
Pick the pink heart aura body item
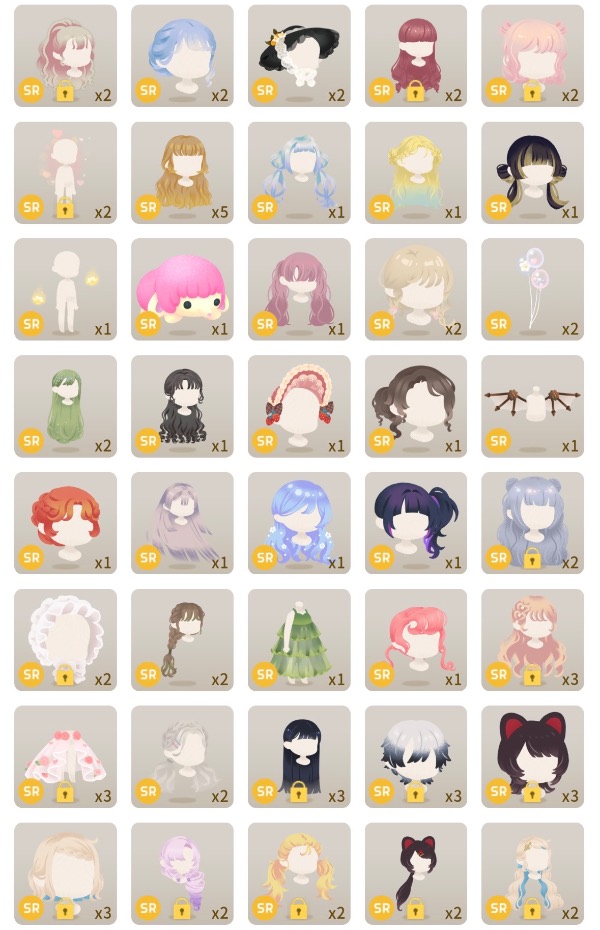[x=65, y=172]
